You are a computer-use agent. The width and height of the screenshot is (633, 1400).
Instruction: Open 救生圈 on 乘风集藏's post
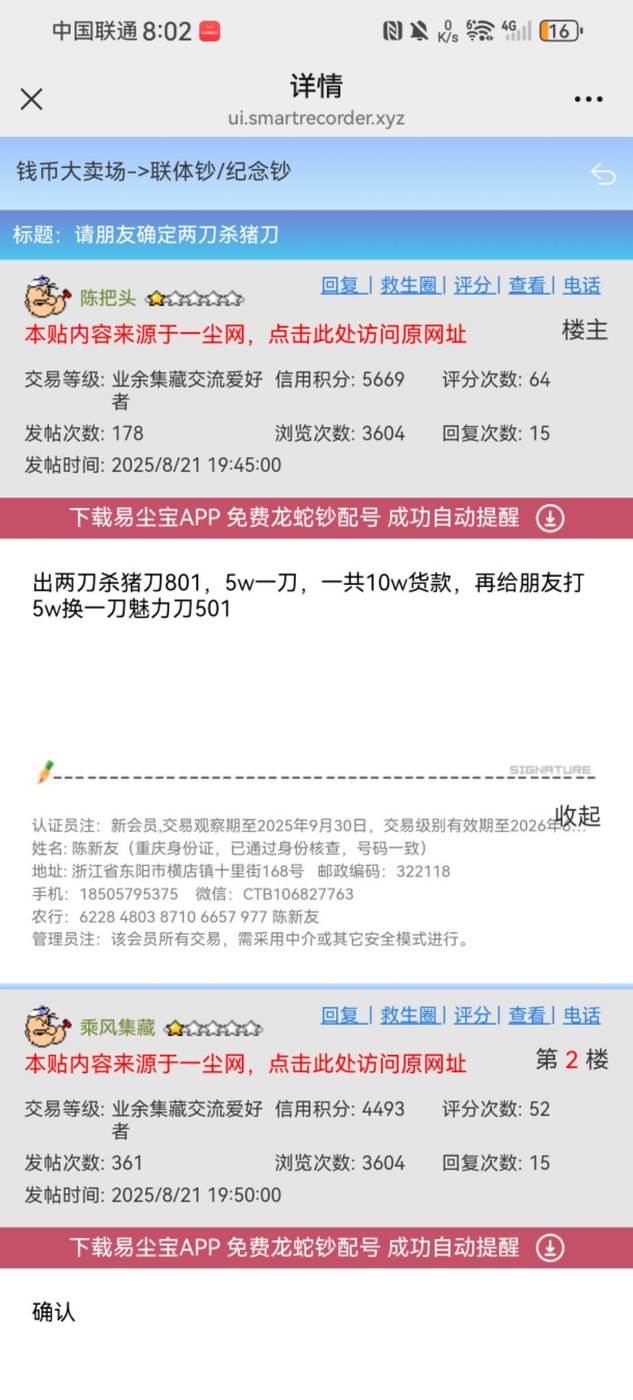click(x=409, y=1015)
